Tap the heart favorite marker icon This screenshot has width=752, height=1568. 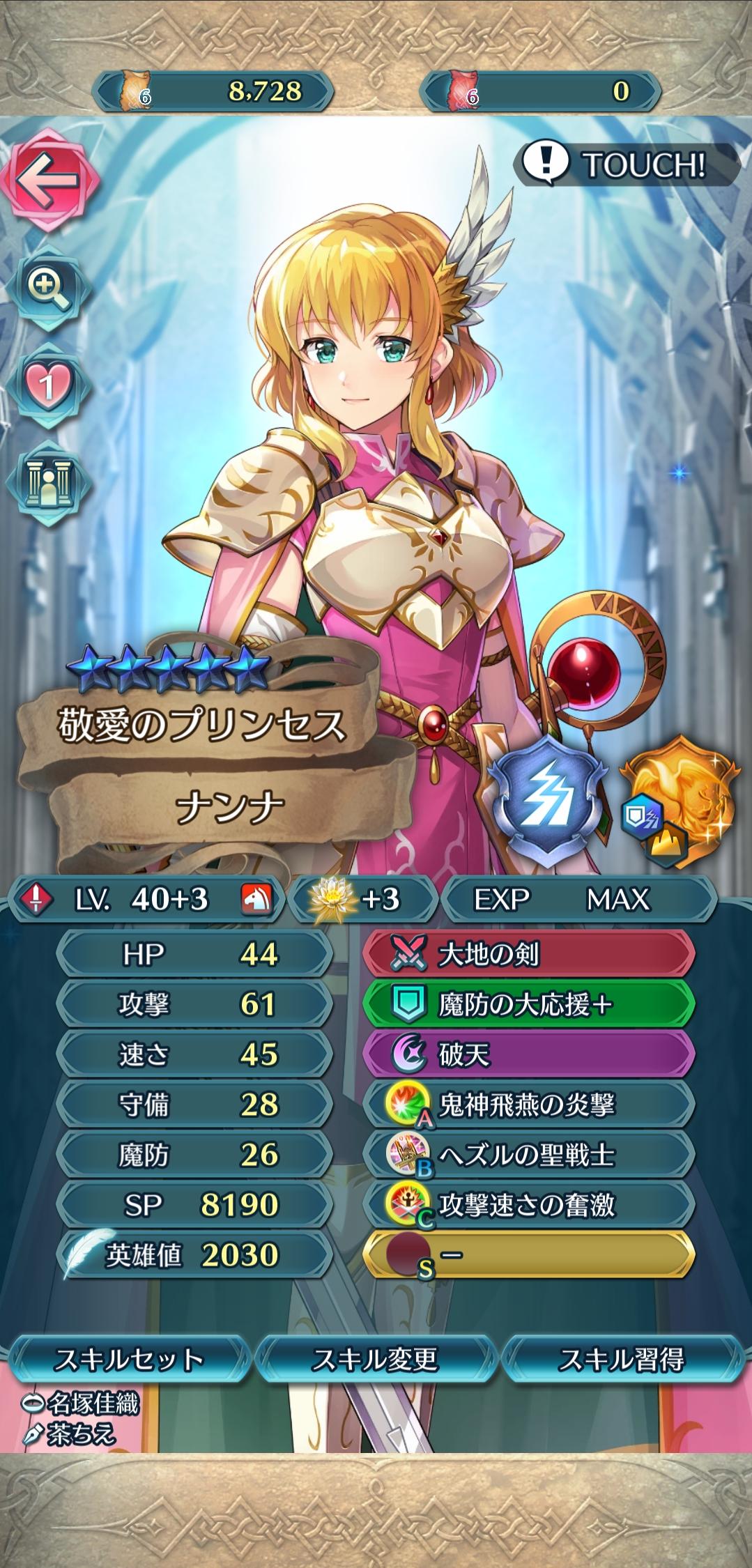(48, 385)
